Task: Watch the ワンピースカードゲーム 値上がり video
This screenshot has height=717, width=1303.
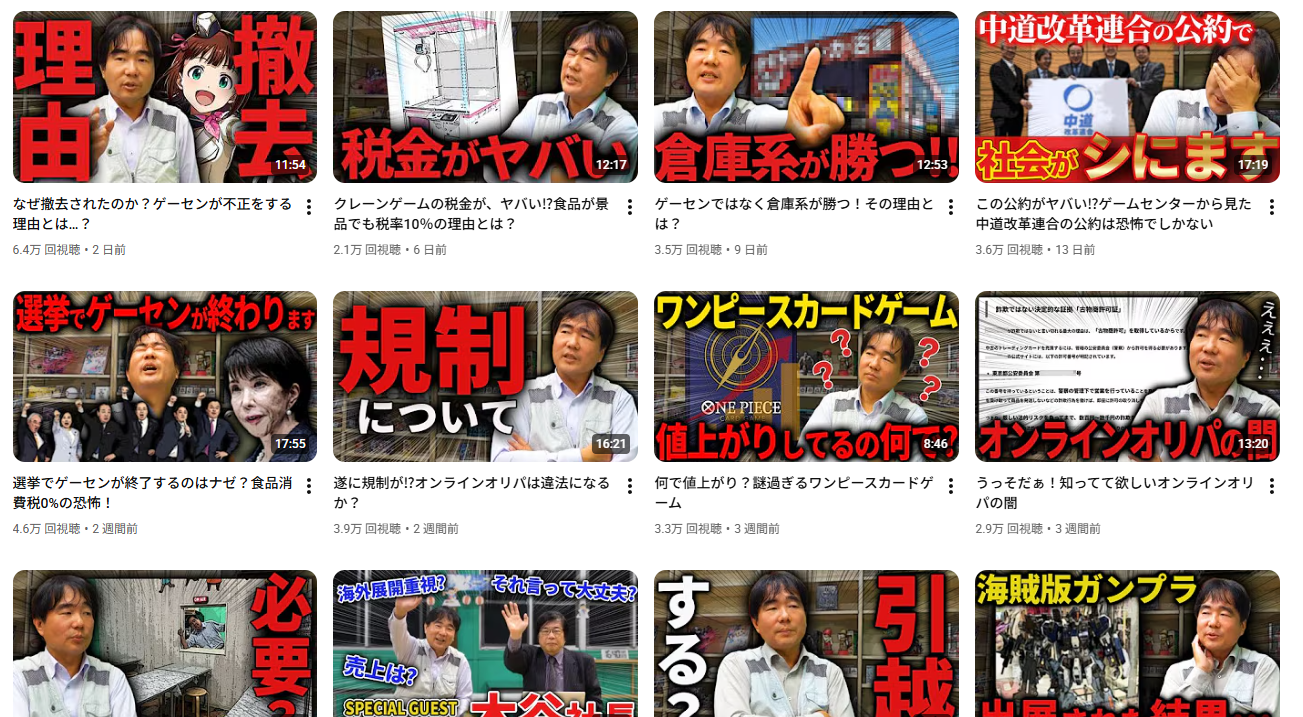Action: (x=806, y=376)
